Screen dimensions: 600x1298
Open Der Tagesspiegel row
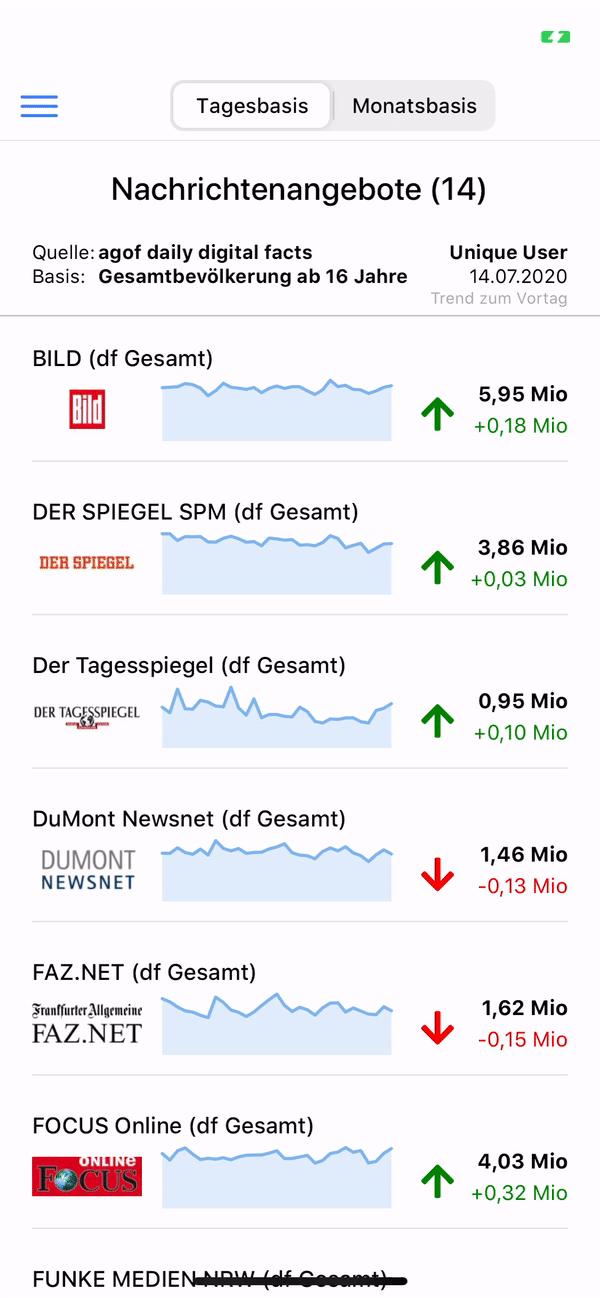(x=300, y=702)
